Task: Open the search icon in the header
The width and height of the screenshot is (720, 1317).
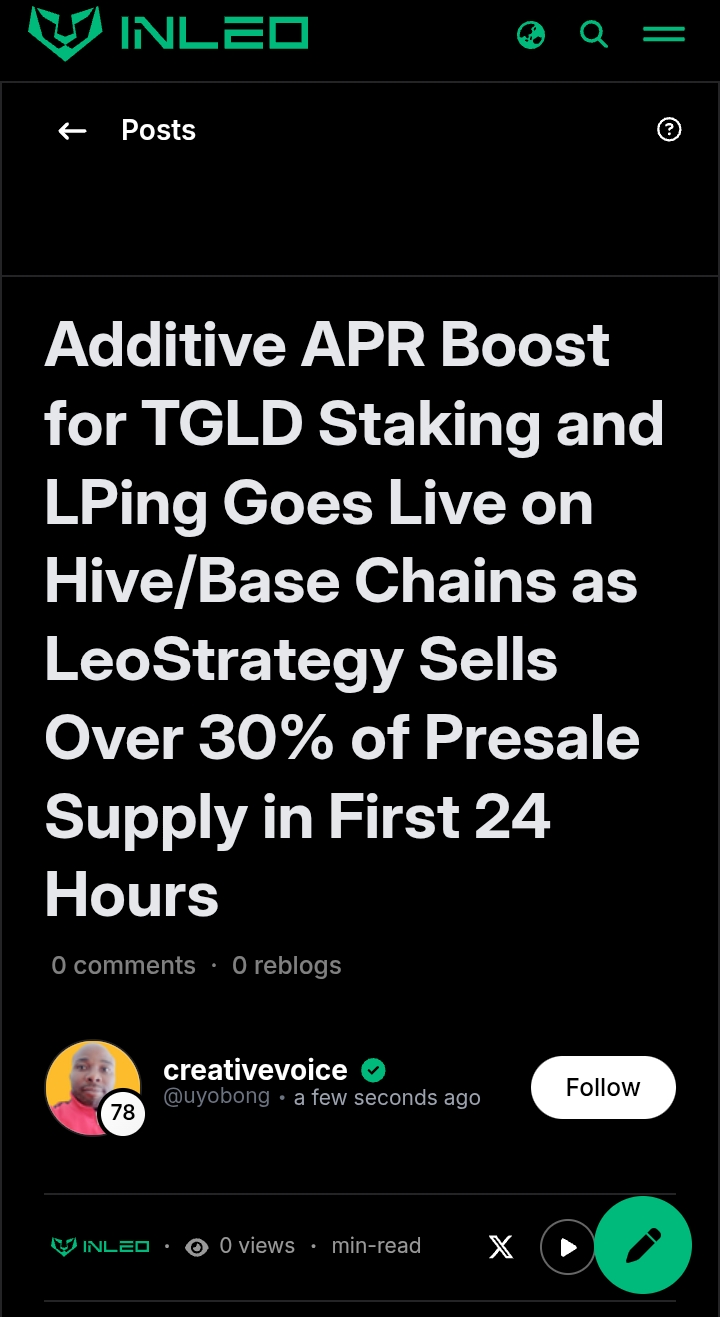Action: pos(594,35)
